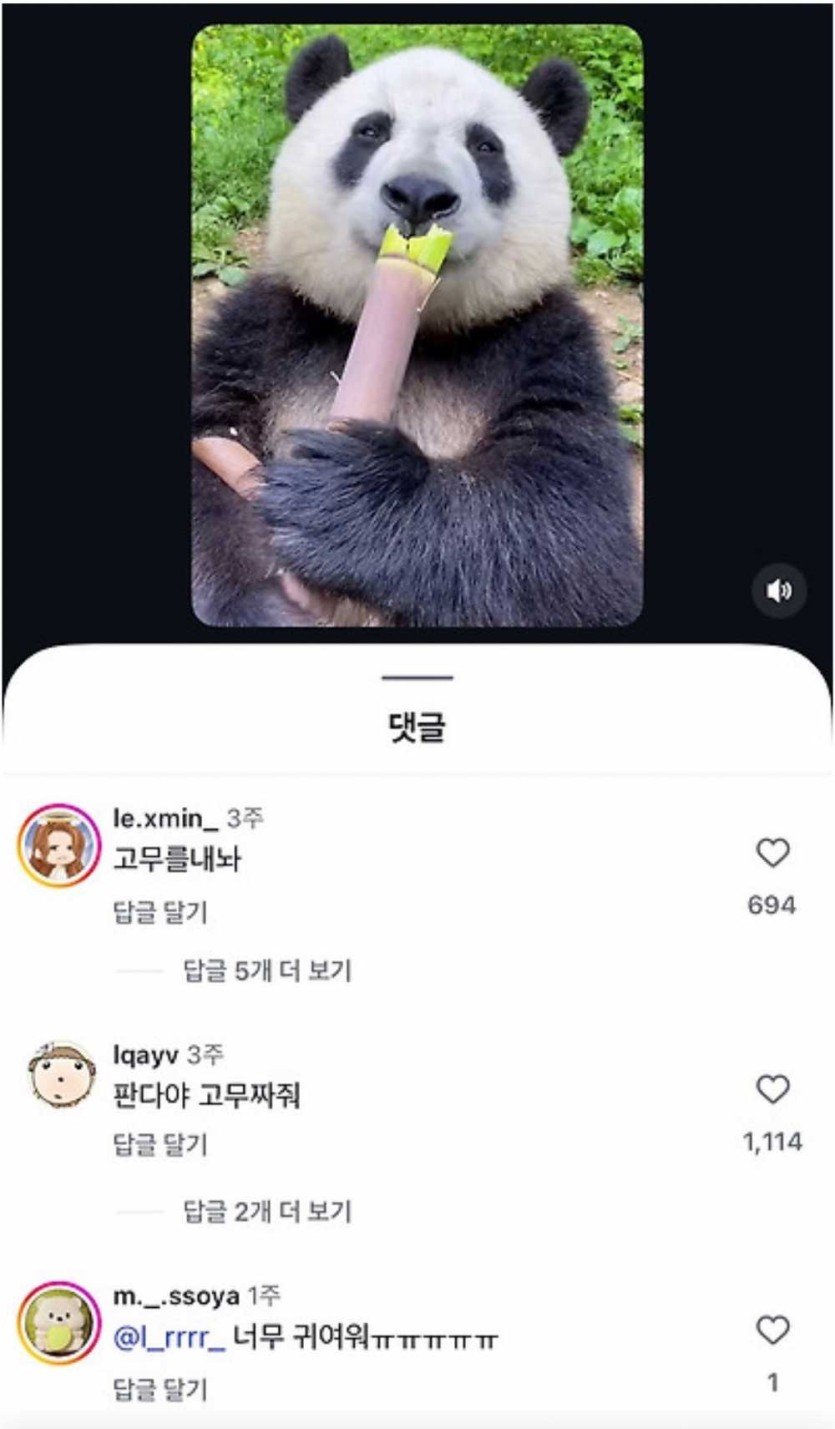Tap the comments sheet drag handle
The height and width of the screenshot is (1429, 835).
tap(417, 678)
